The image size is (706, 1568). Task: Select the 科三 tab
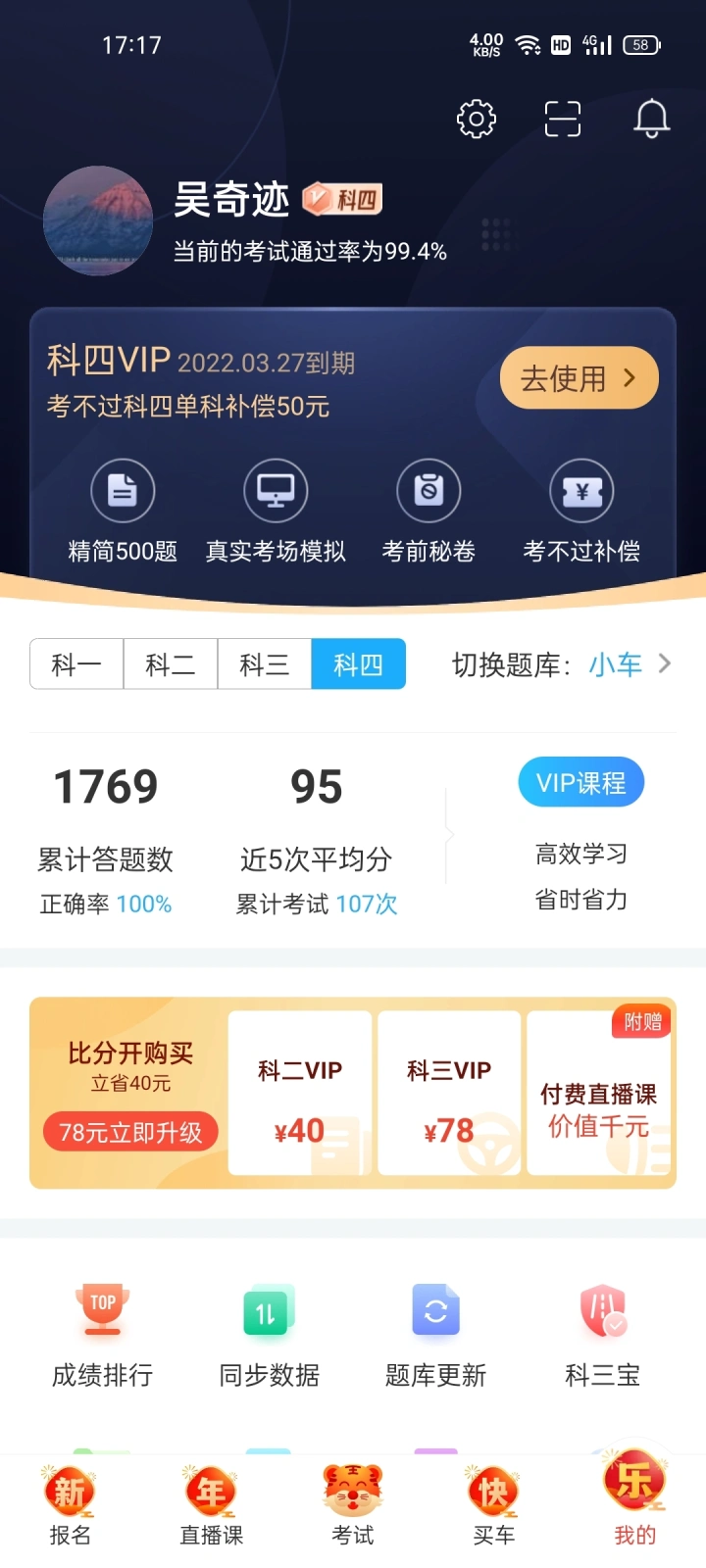(x=265, y=664)
